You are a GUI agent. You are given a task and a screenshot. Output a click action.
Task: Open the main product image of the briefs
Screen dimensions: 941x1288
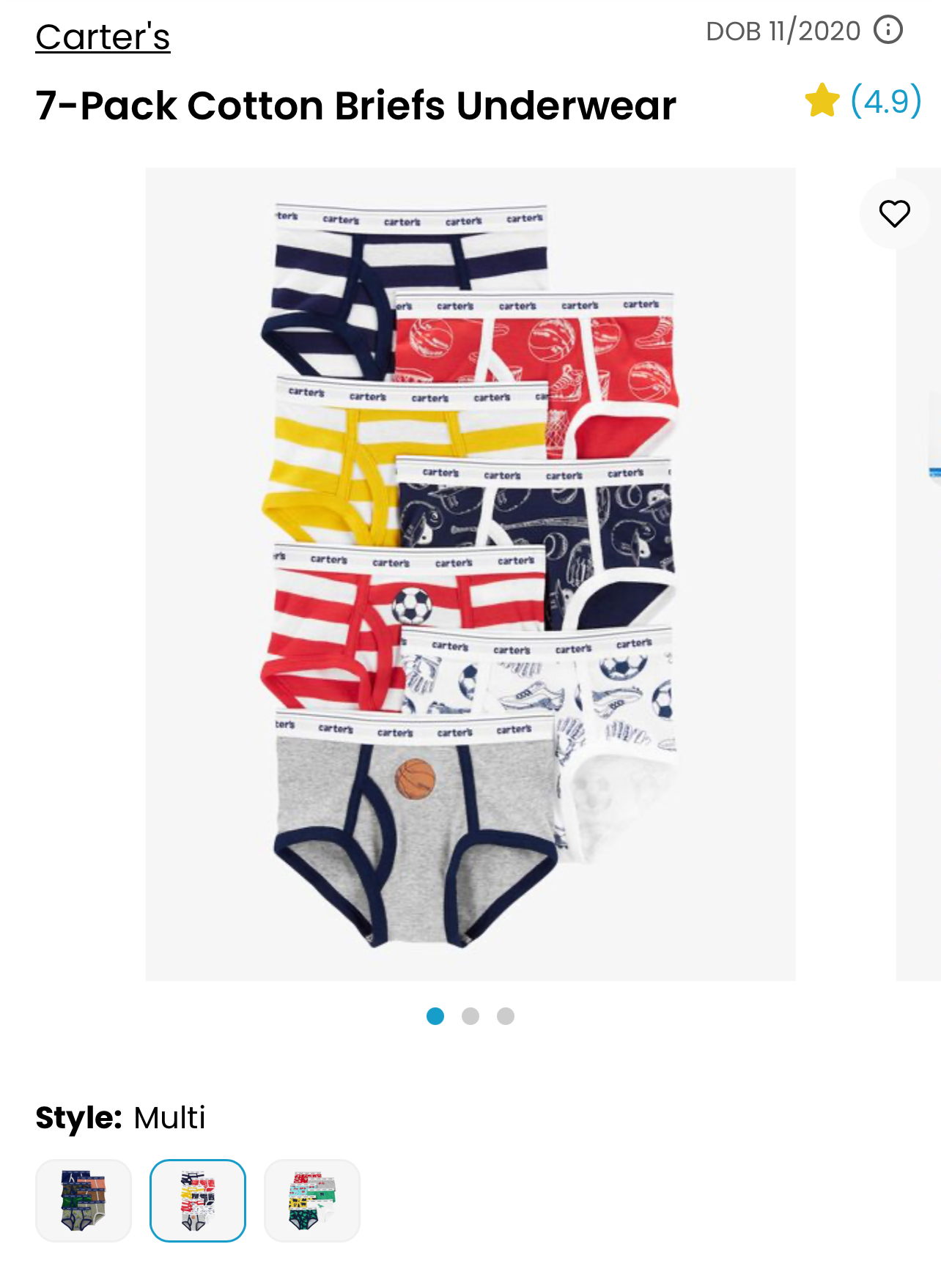click(x=470, y=574)
